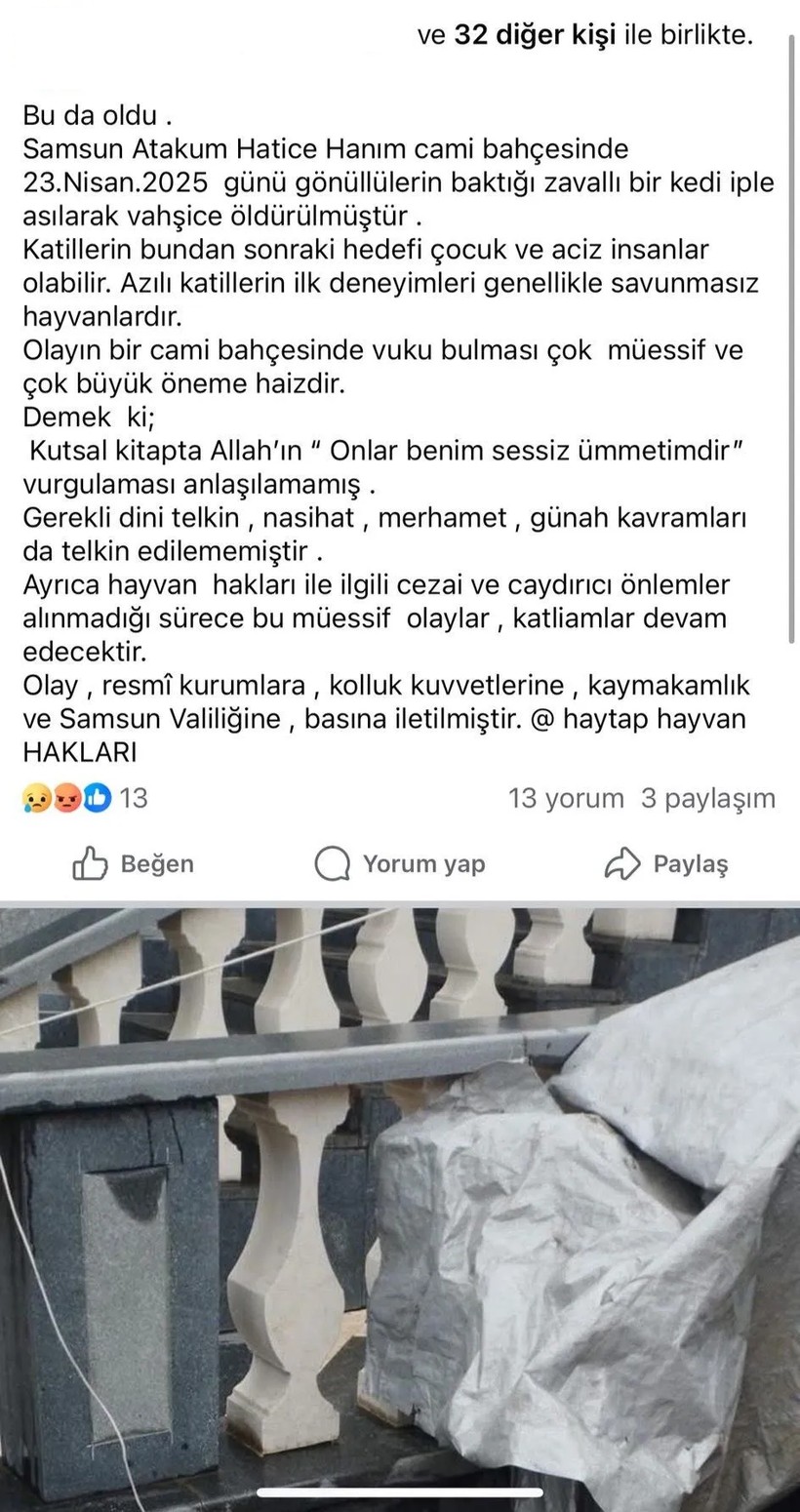Share the post via Paylaş
800x1512 pixels.
pyautogui.click(x=666, y=863)
